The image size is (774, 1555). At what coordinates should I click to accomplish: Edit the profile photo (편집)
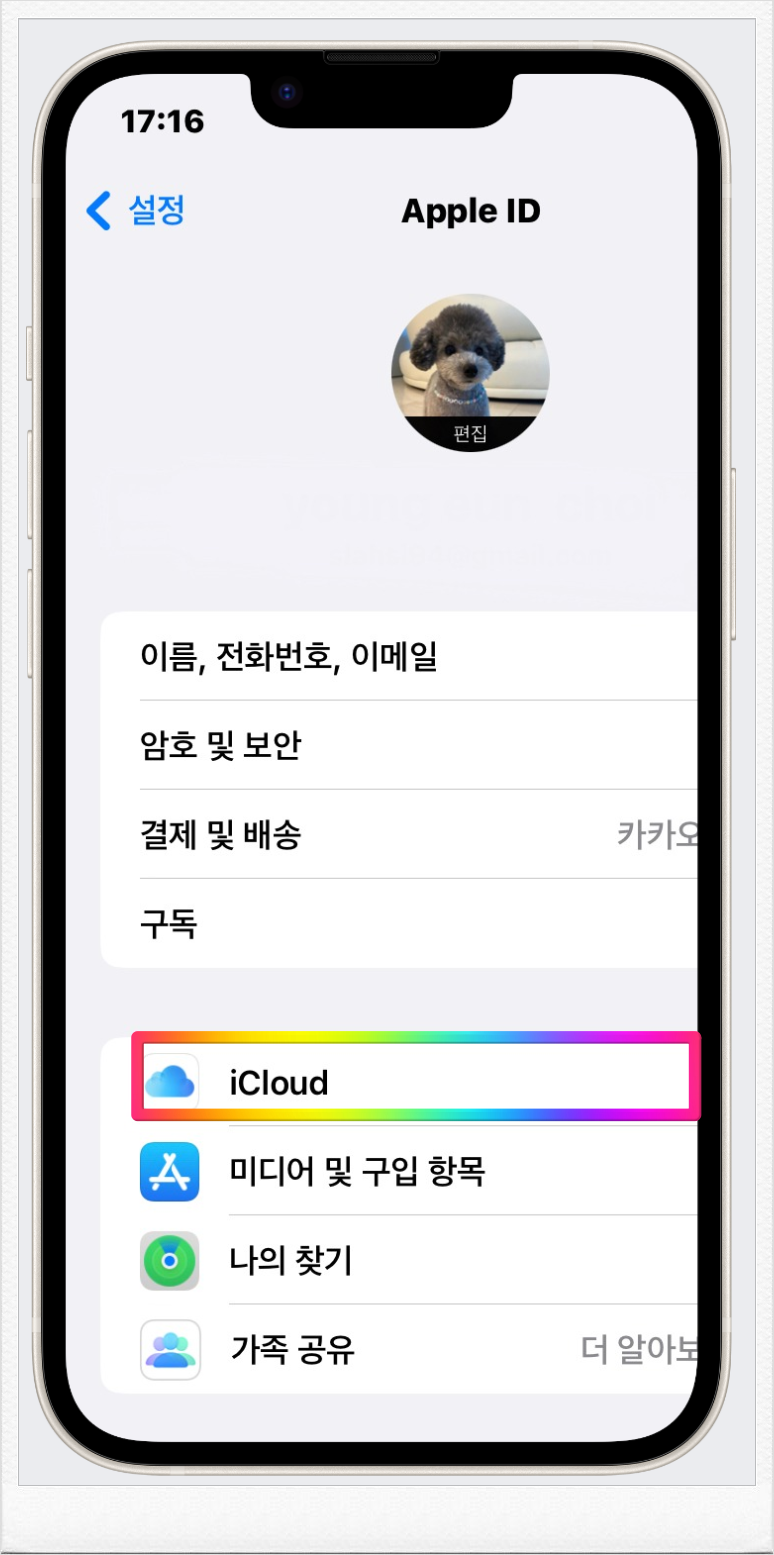click(x=470, y=434)
